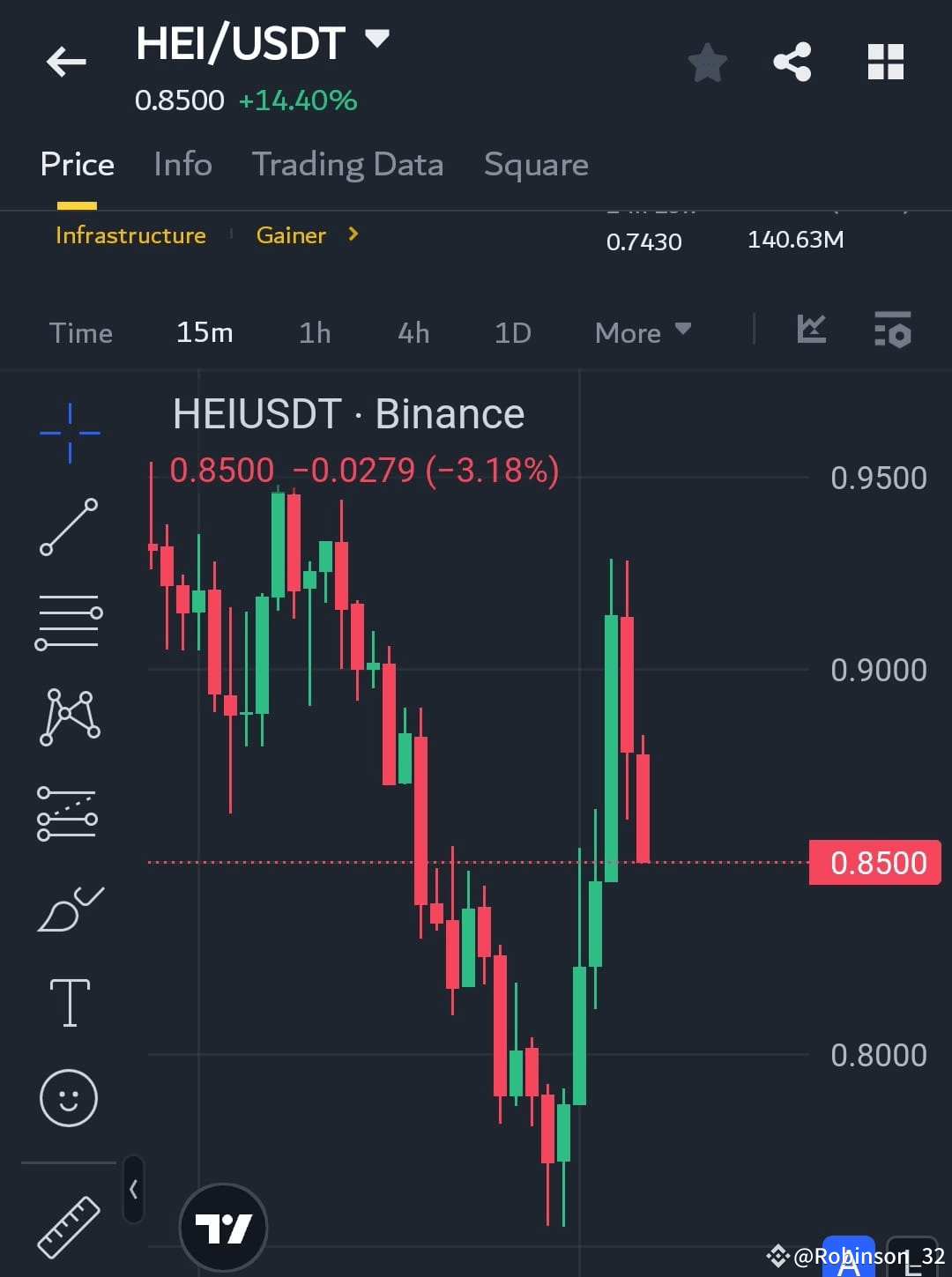Image resolution: width=952 pixels, height=1277 pixels.
Task: Follow the Gainer link
Action: 292,235
